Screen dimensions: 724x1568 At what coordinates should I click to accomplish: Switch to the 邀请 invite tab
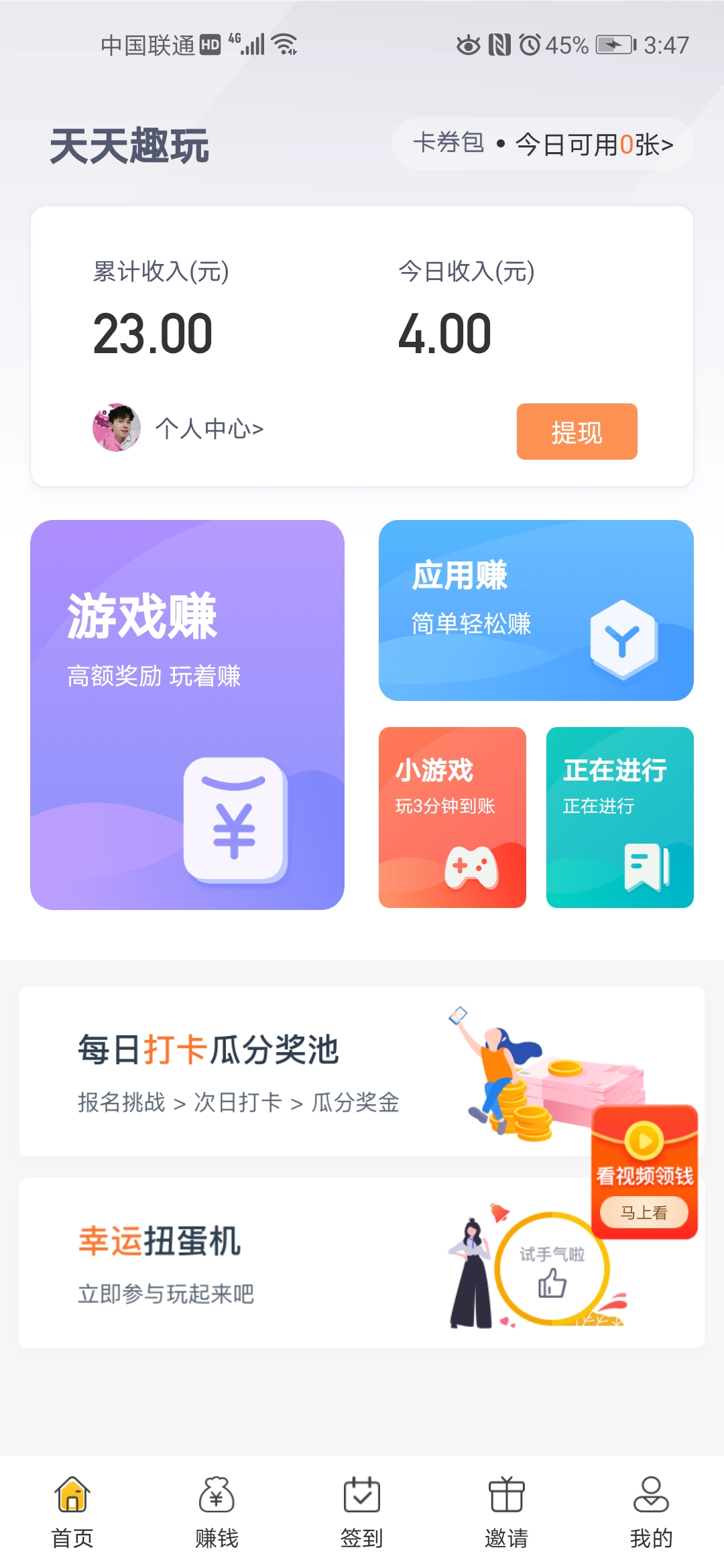click(506, 1508)
